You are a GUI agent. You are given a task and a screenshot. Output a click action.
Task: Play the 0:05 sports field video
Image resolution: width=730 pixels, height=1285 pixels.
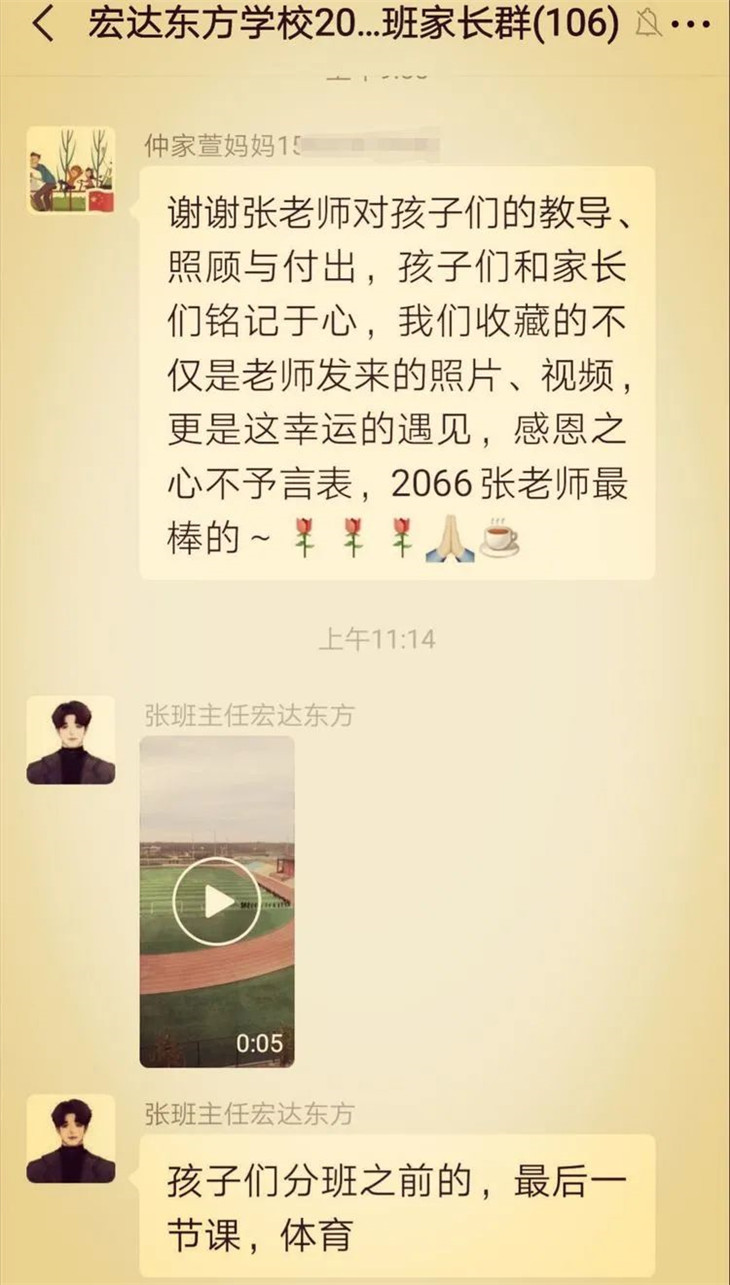point(216,901)
